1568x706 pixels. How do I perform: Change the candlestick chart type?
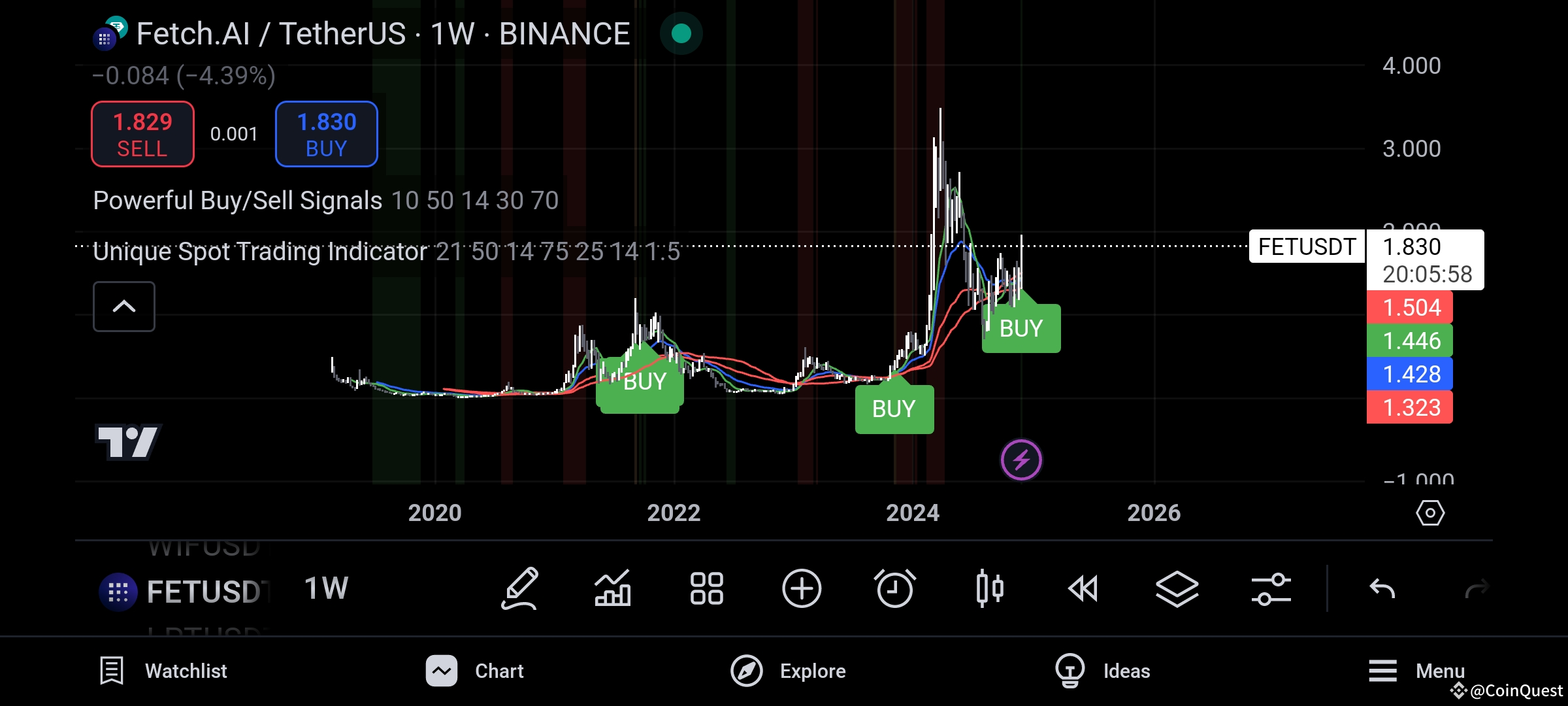point(989,588)
